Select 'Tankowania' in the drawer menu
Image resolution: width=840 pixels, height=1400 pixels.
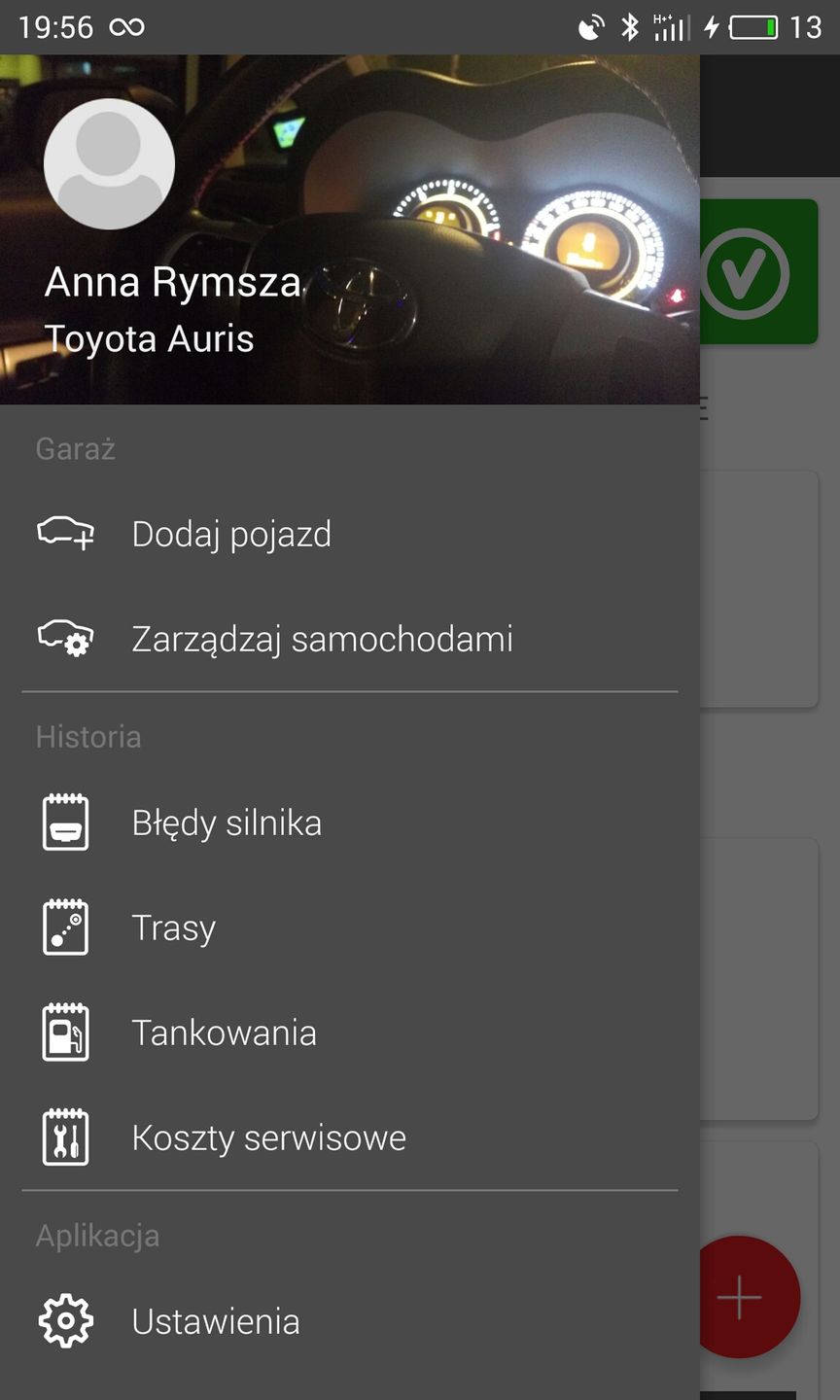coord(224,1032)
